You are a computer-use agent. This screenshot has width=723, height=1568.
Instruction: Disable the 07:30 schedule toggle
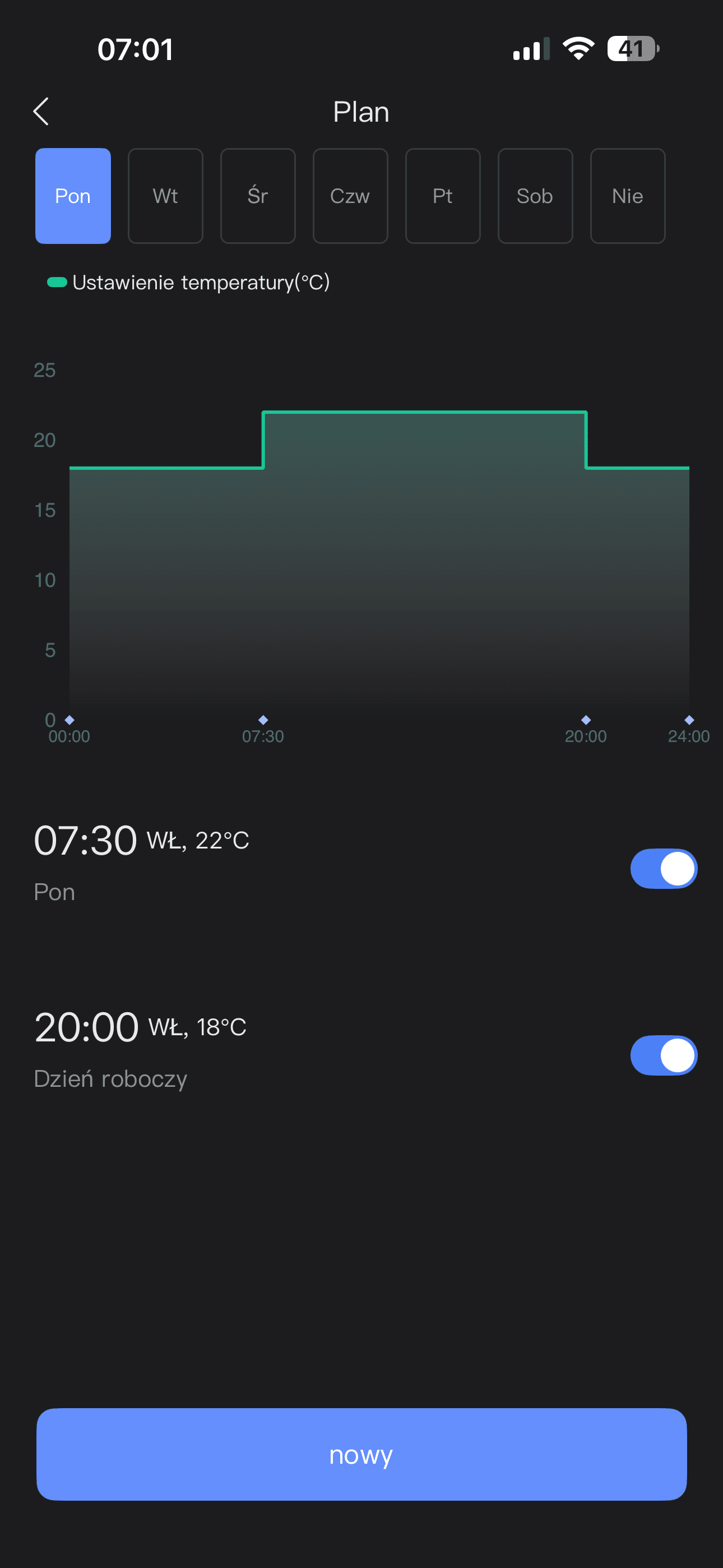coord(664,869)
